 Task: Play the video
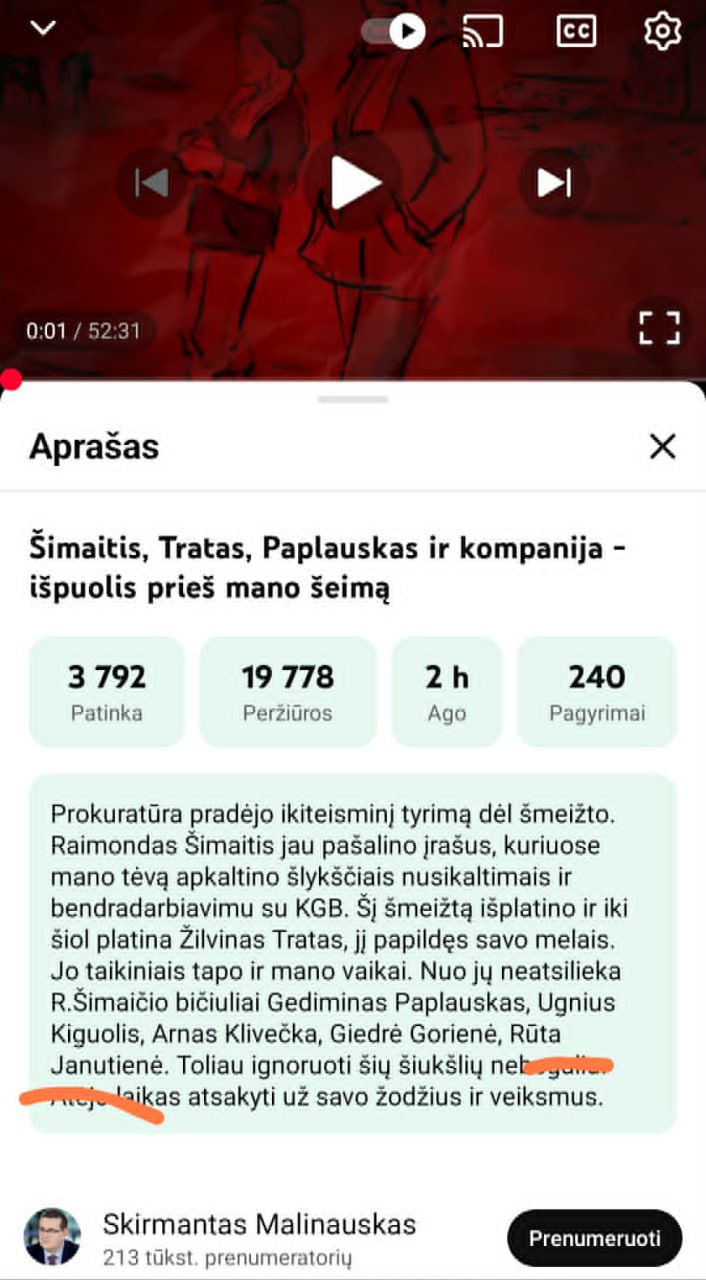click(x=355, y=183)
